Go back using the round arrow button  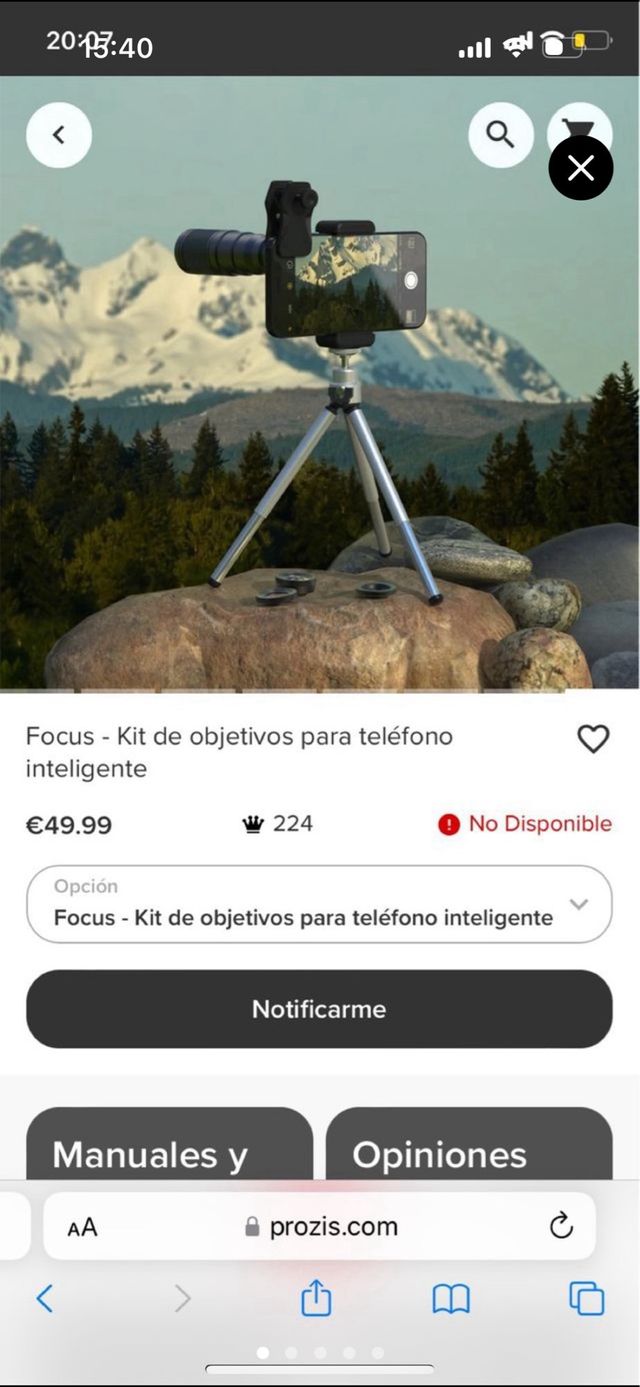pyautogui.click(x=58, y=135)
